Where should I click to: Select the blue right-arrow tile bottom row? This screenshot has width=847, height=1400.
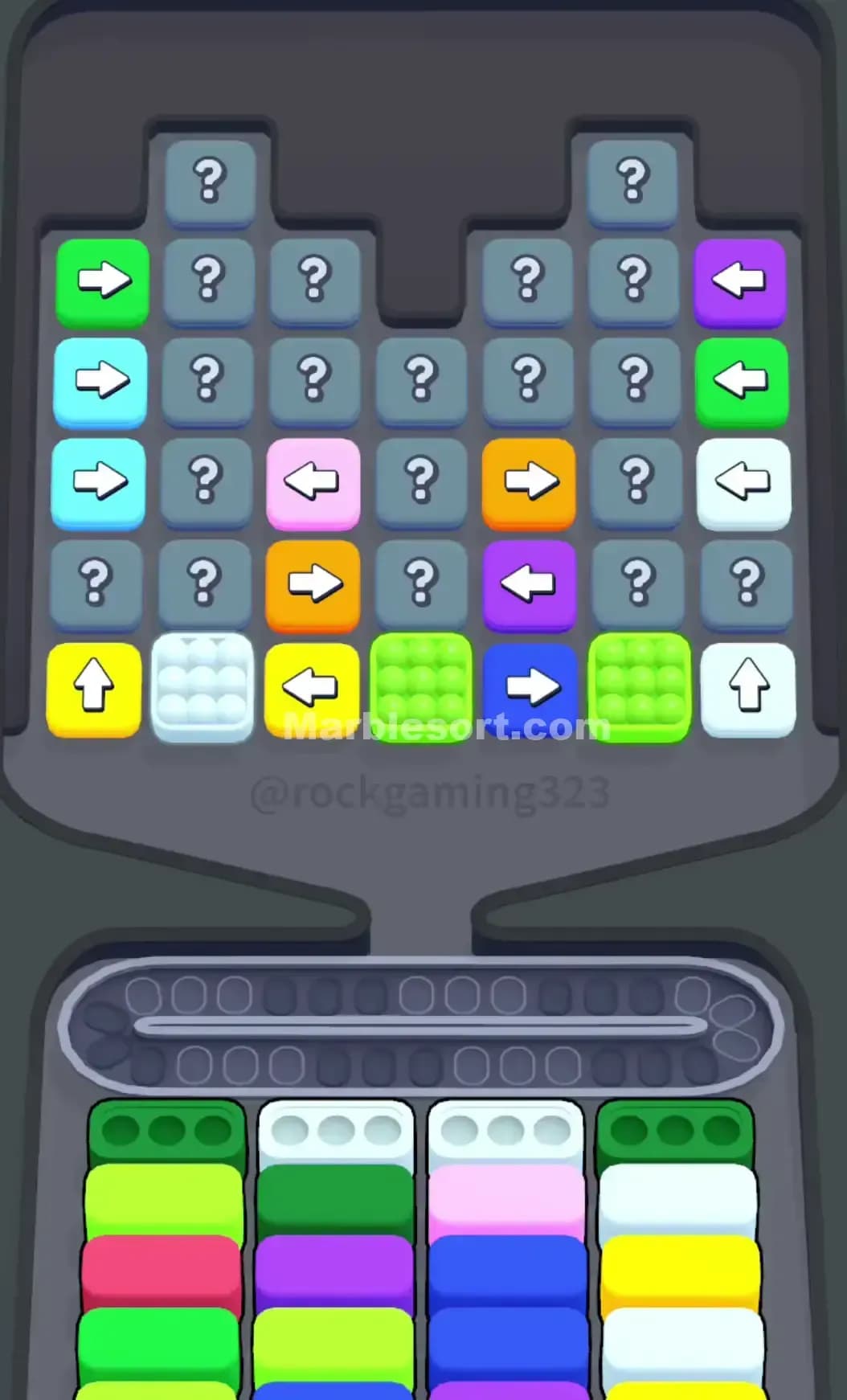coord(529,687)
